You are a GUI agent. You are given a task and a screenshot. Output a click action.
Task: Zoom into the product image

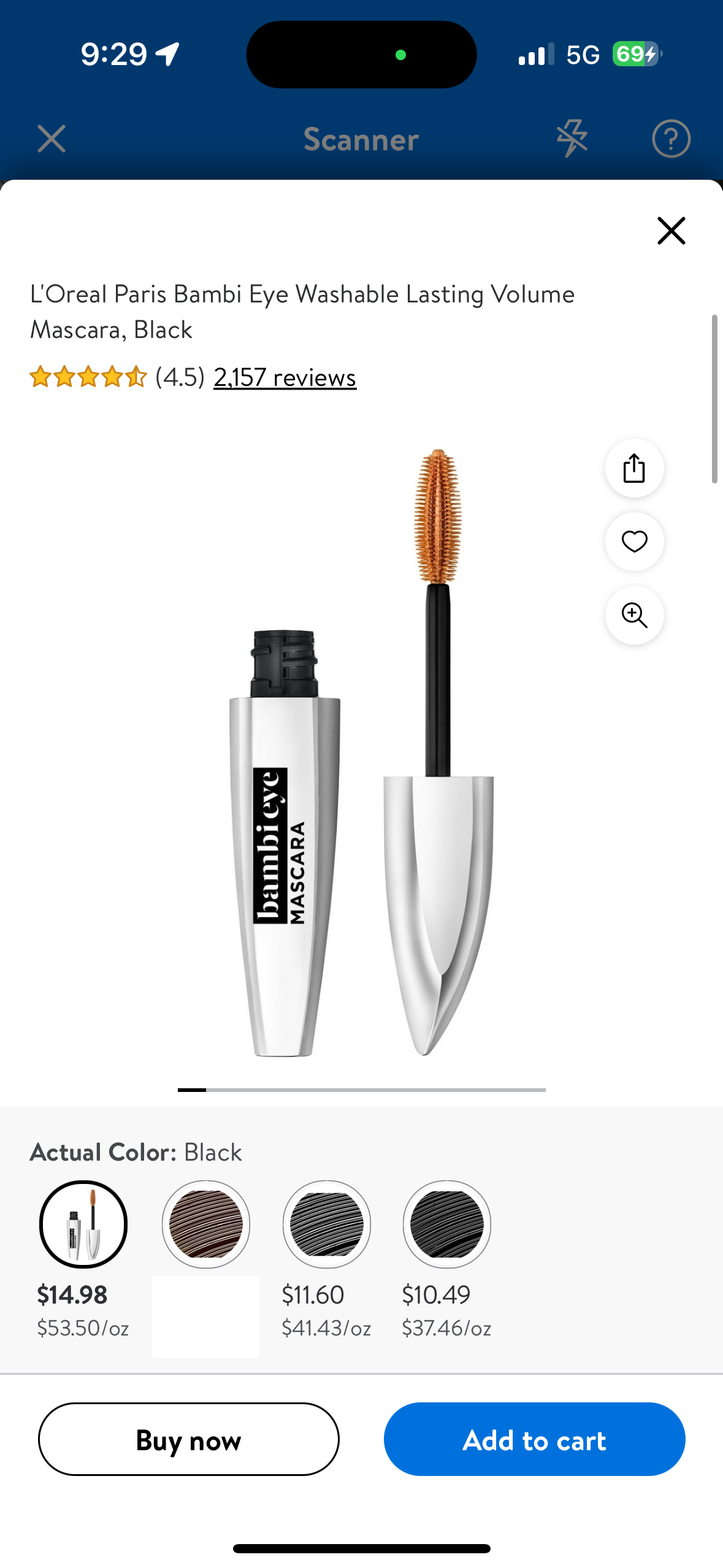coord(634,615)
